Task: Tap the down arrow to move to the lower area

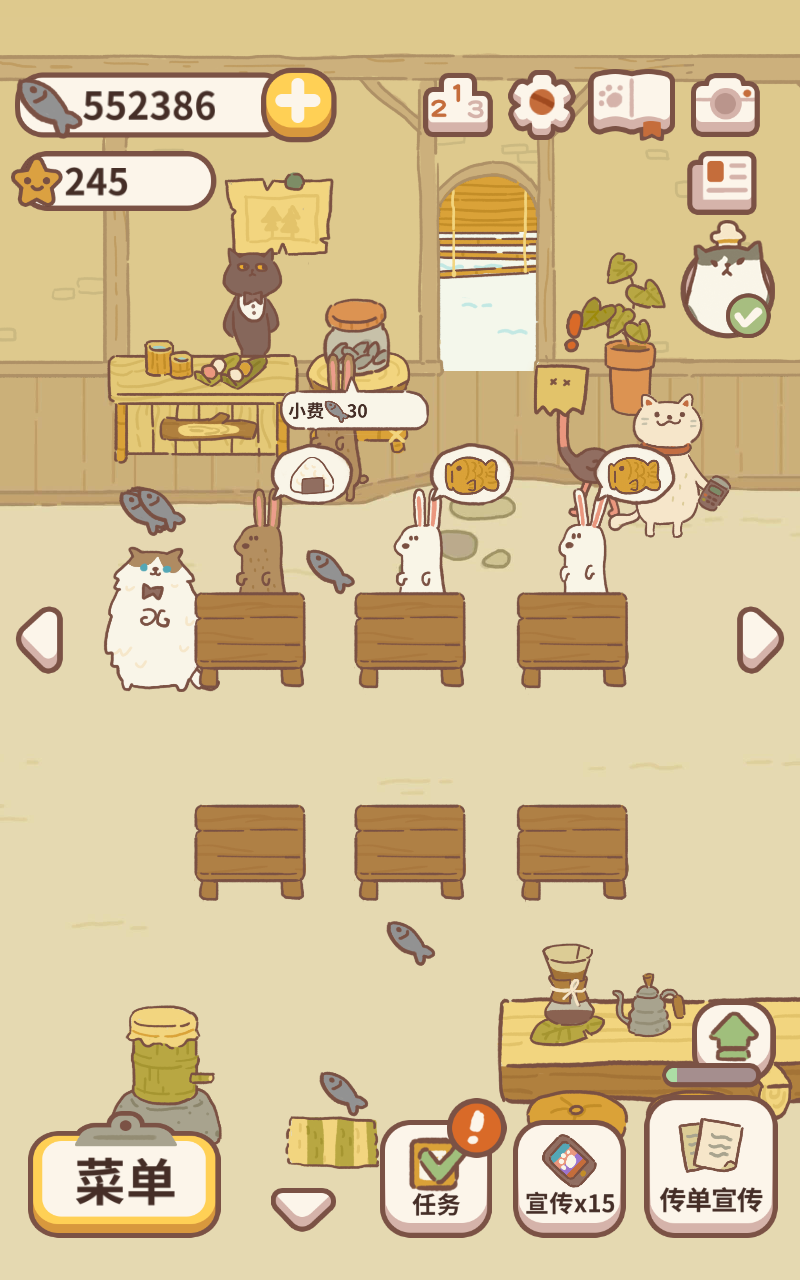Action: [x=303, y=1207]
